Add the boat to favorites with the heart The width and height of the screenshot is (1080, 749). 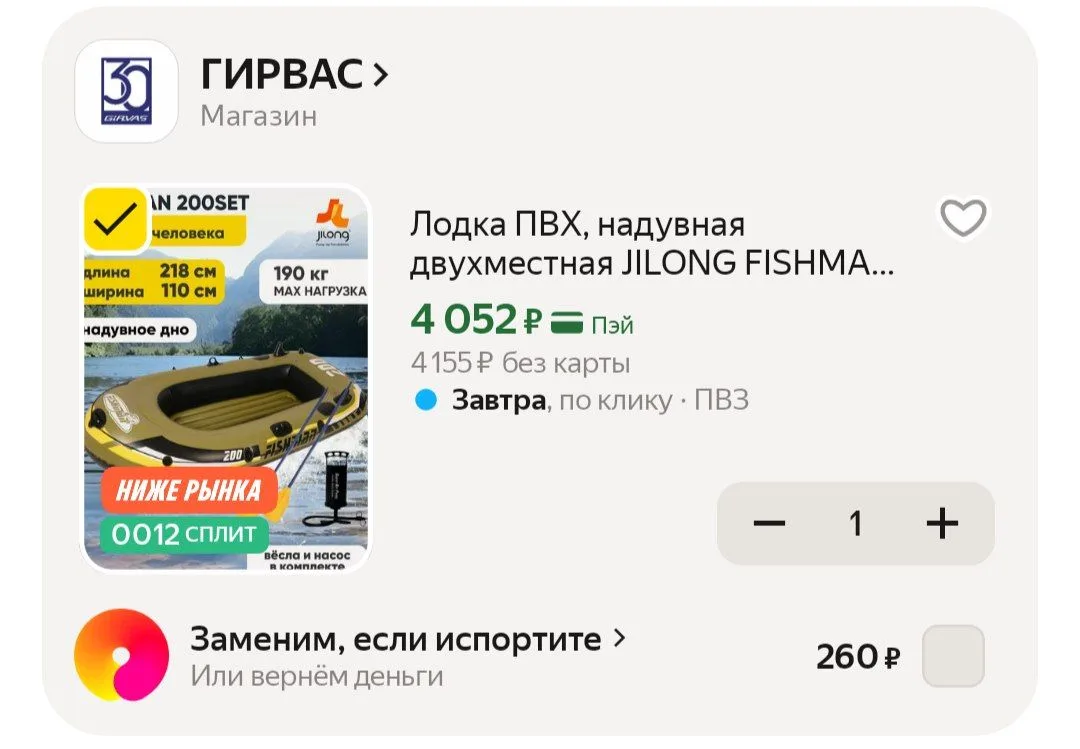coord(964,218)
